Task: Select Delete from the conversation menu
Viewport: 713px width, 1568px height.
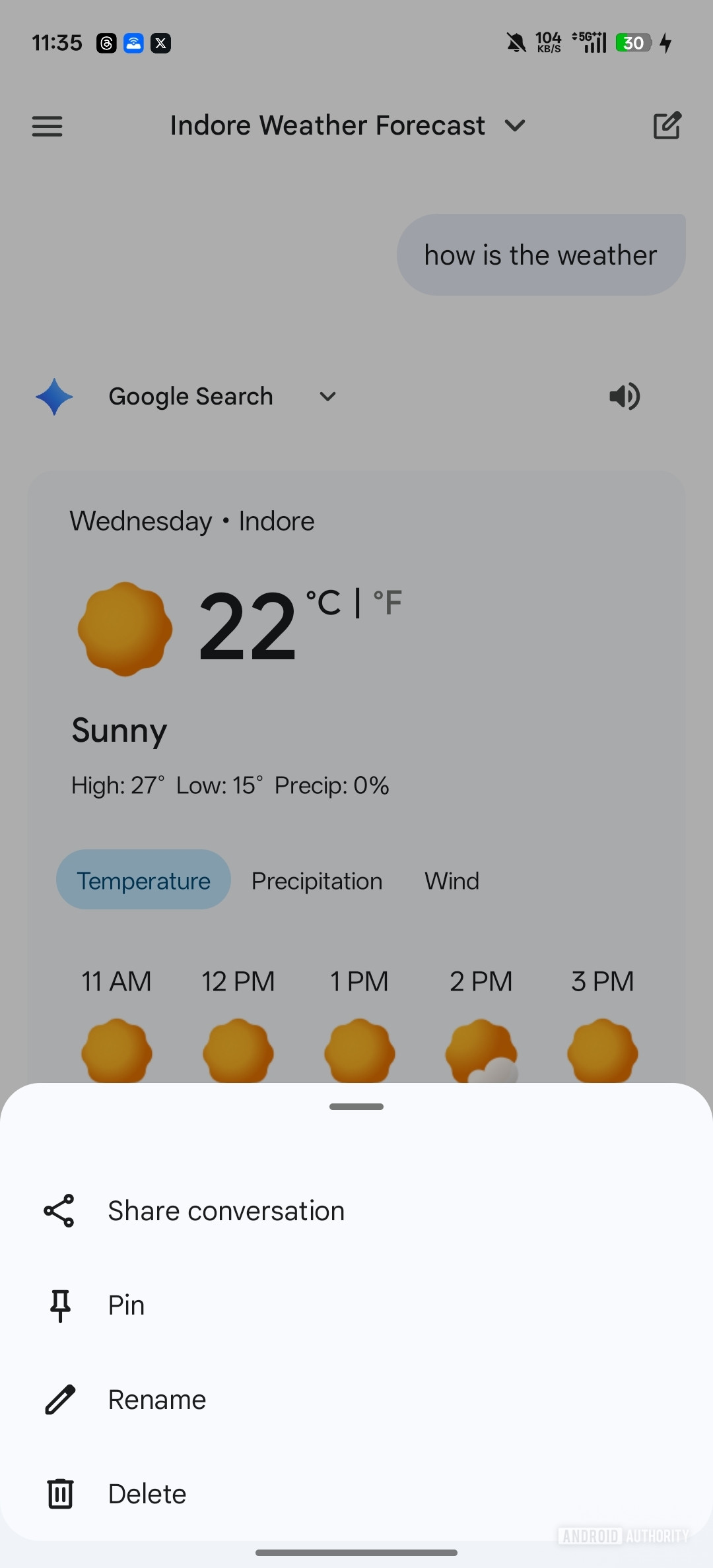Action: click(x=147, y=1493)
